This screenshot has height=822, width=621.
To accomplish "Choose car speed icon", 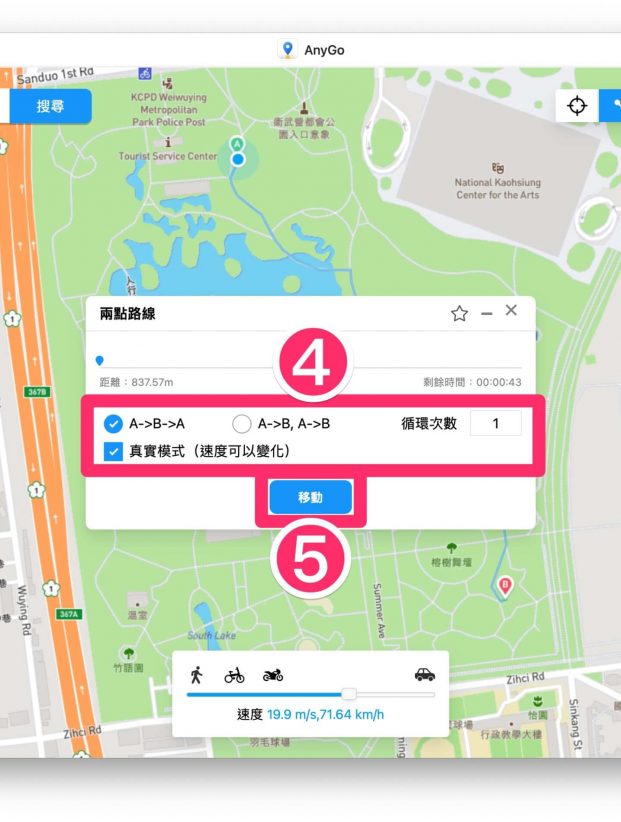I will [425, 675].
